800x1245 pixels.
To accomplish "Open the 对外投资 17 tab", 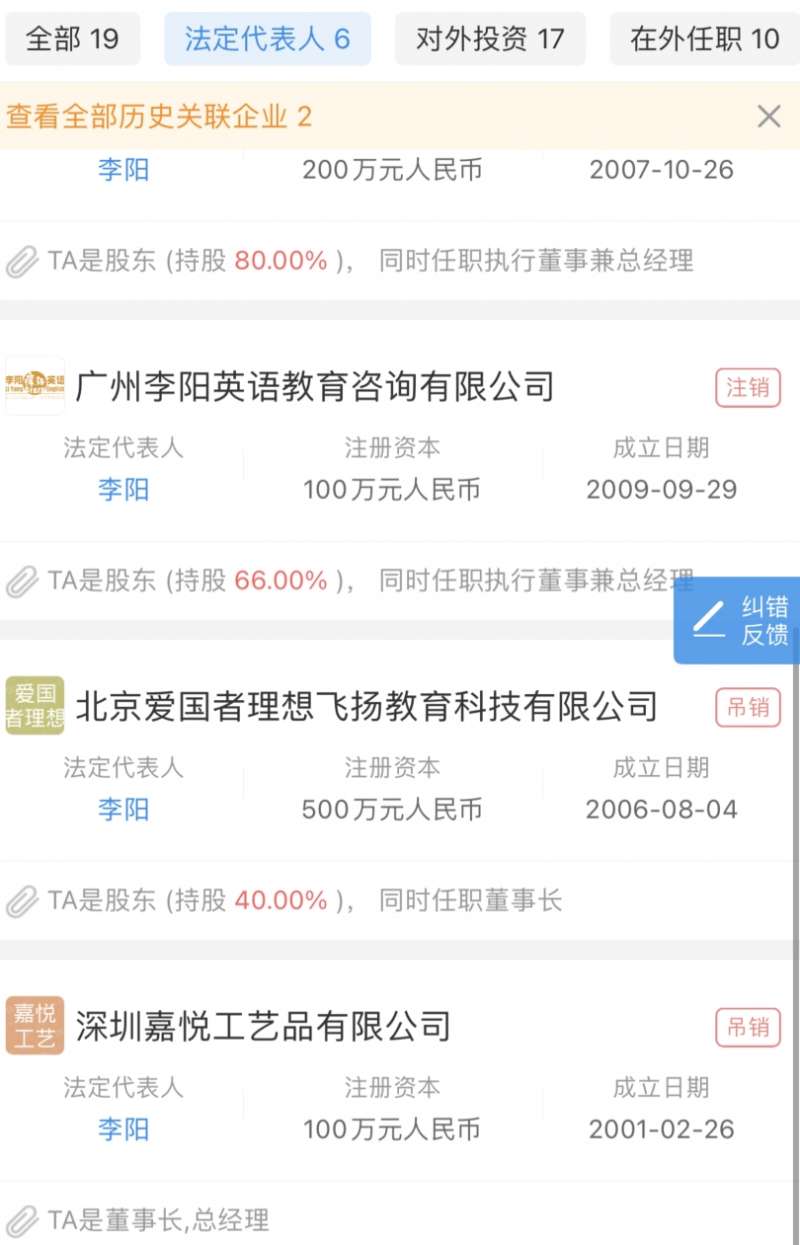I will coord(489,39).
